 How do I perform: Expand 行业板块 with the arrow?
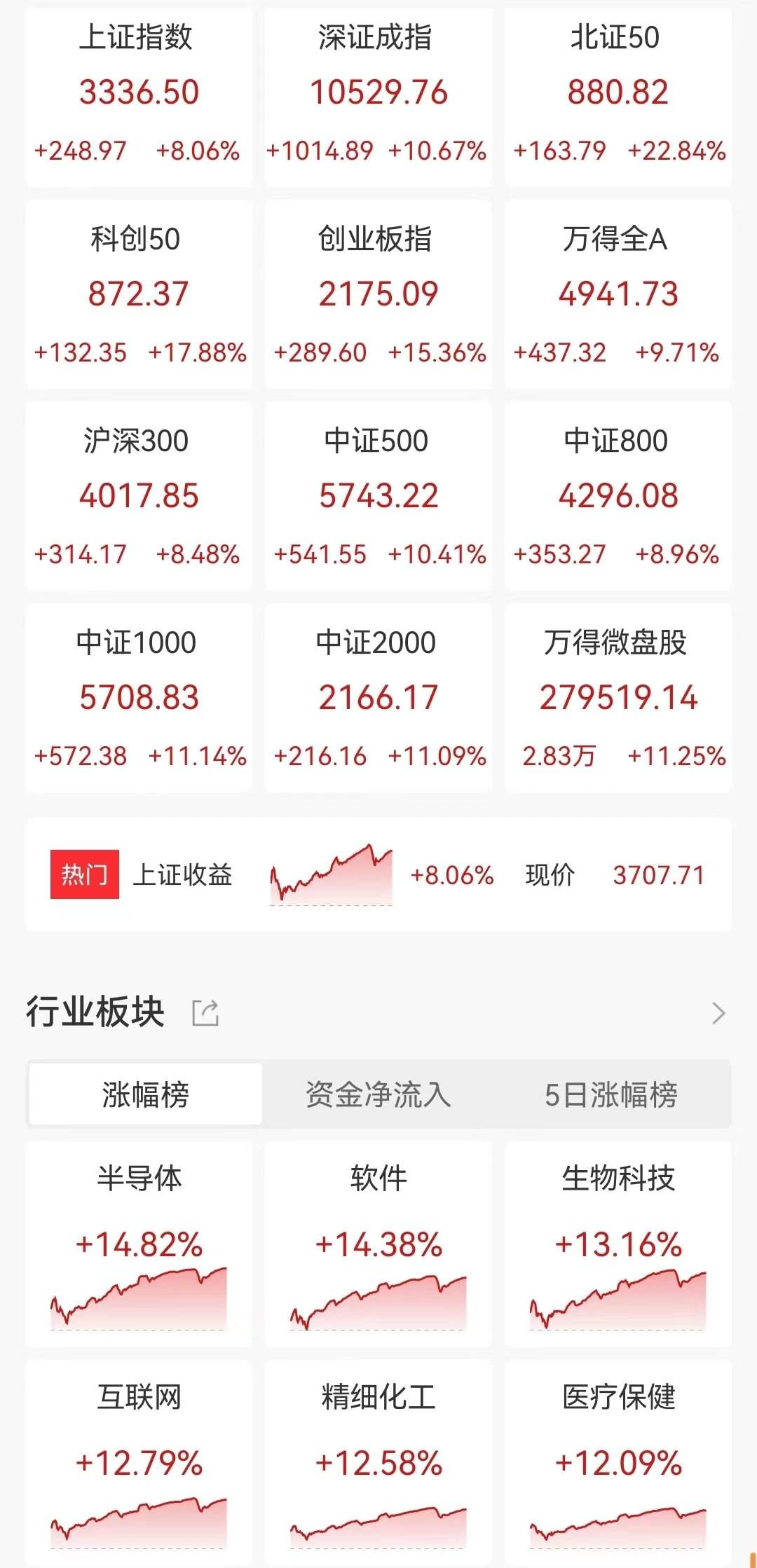tap(718, 1013)
